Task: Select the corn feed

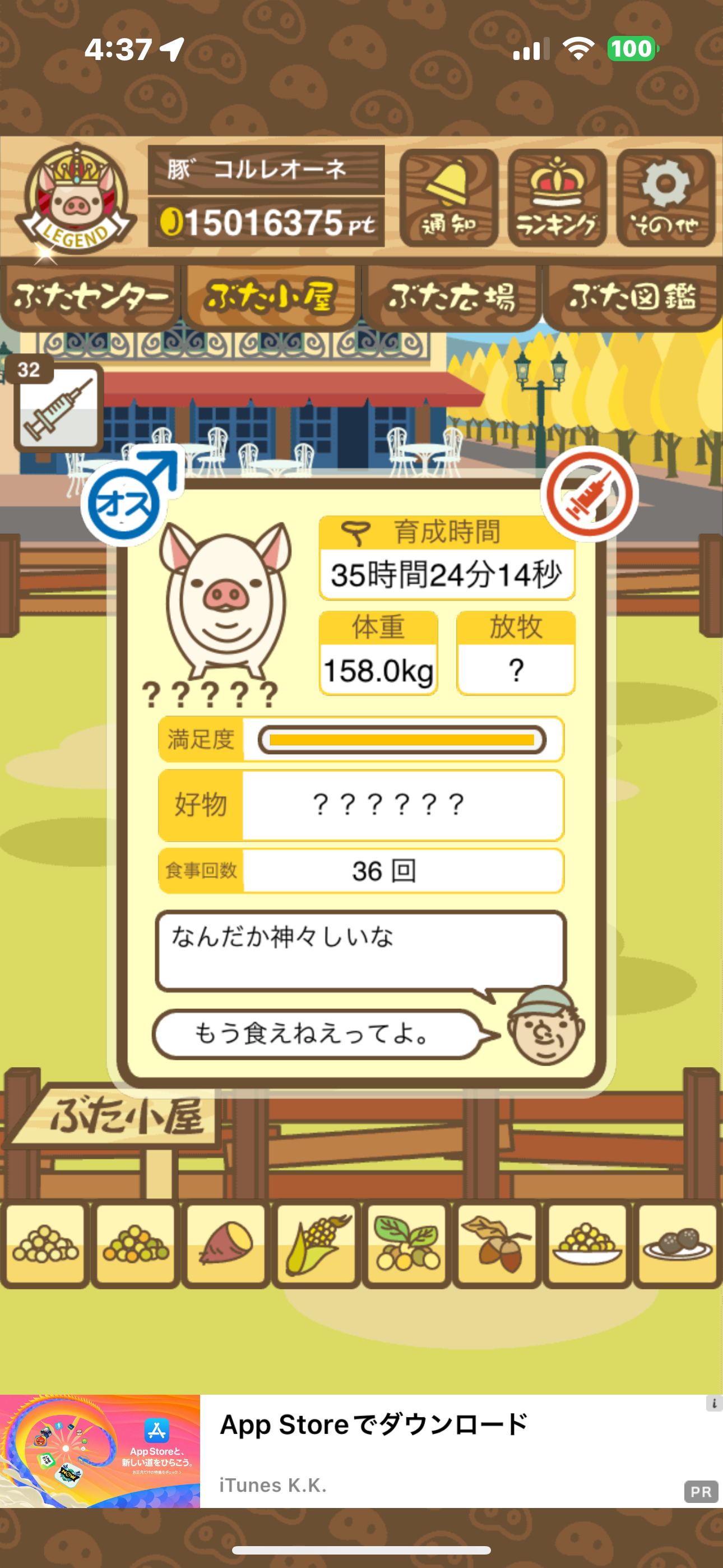Action: pos(317,1244)
